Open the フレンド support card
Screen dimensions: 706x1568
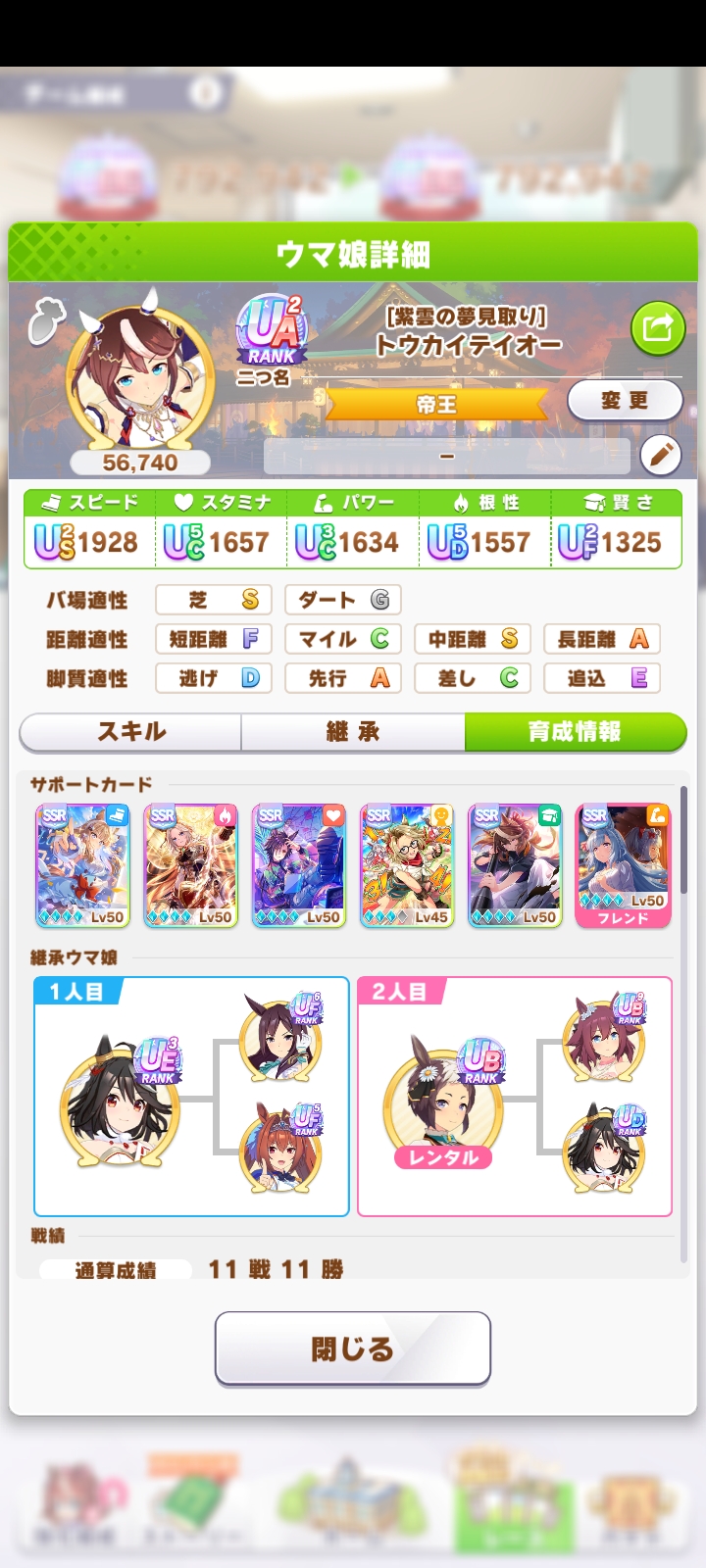pos(623,866)
